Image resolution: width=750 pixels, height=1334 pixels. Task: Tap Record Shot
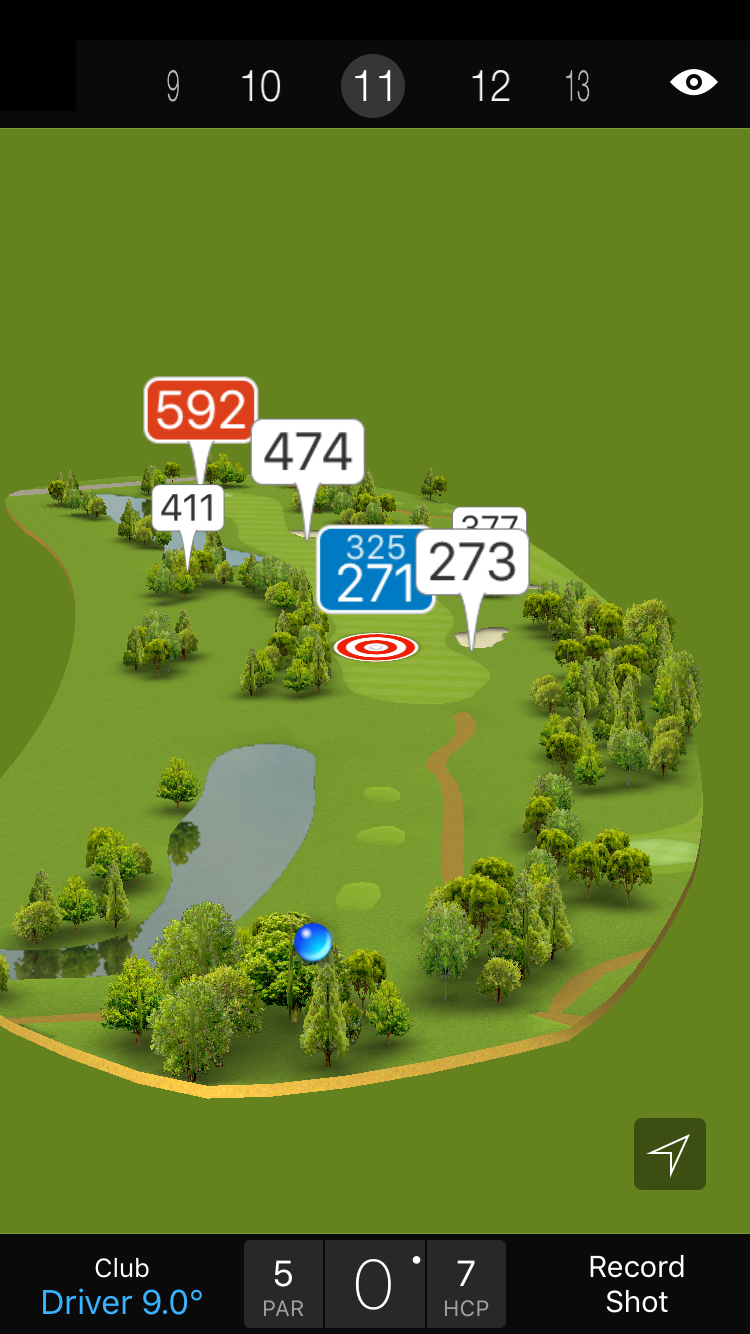point(636,1284)
